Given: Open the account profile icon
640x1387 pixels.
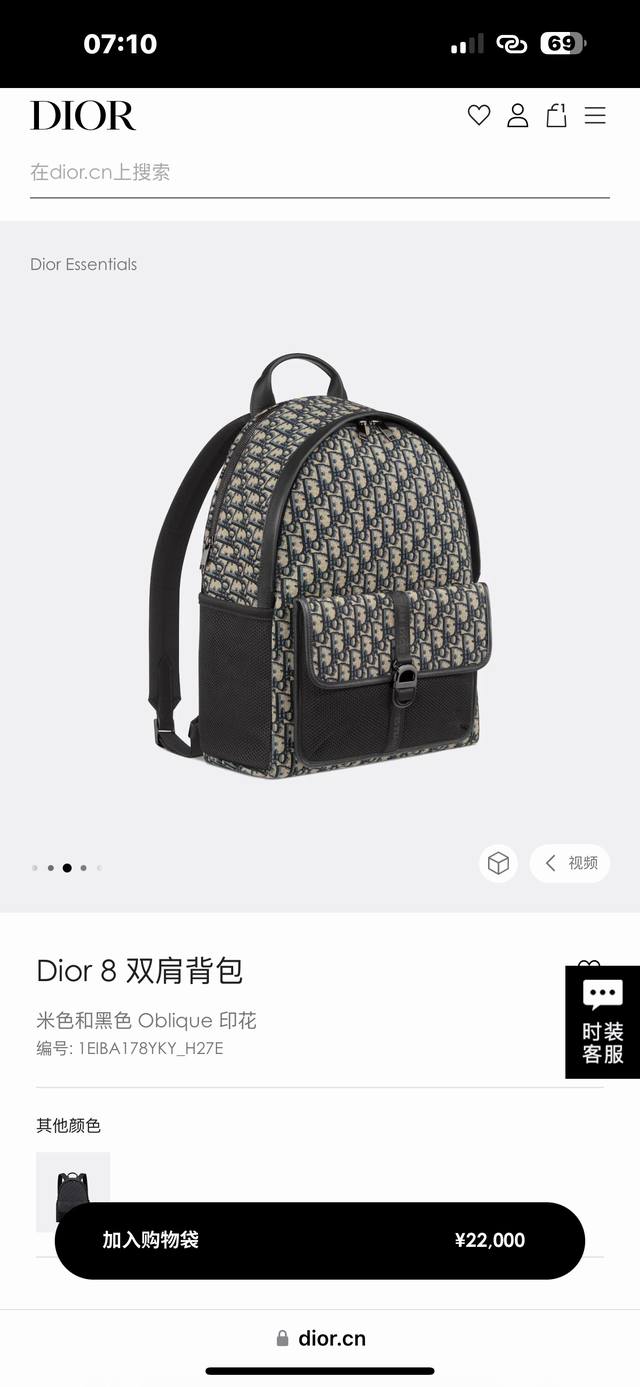Looking at the screenshot, I should 517,116.
